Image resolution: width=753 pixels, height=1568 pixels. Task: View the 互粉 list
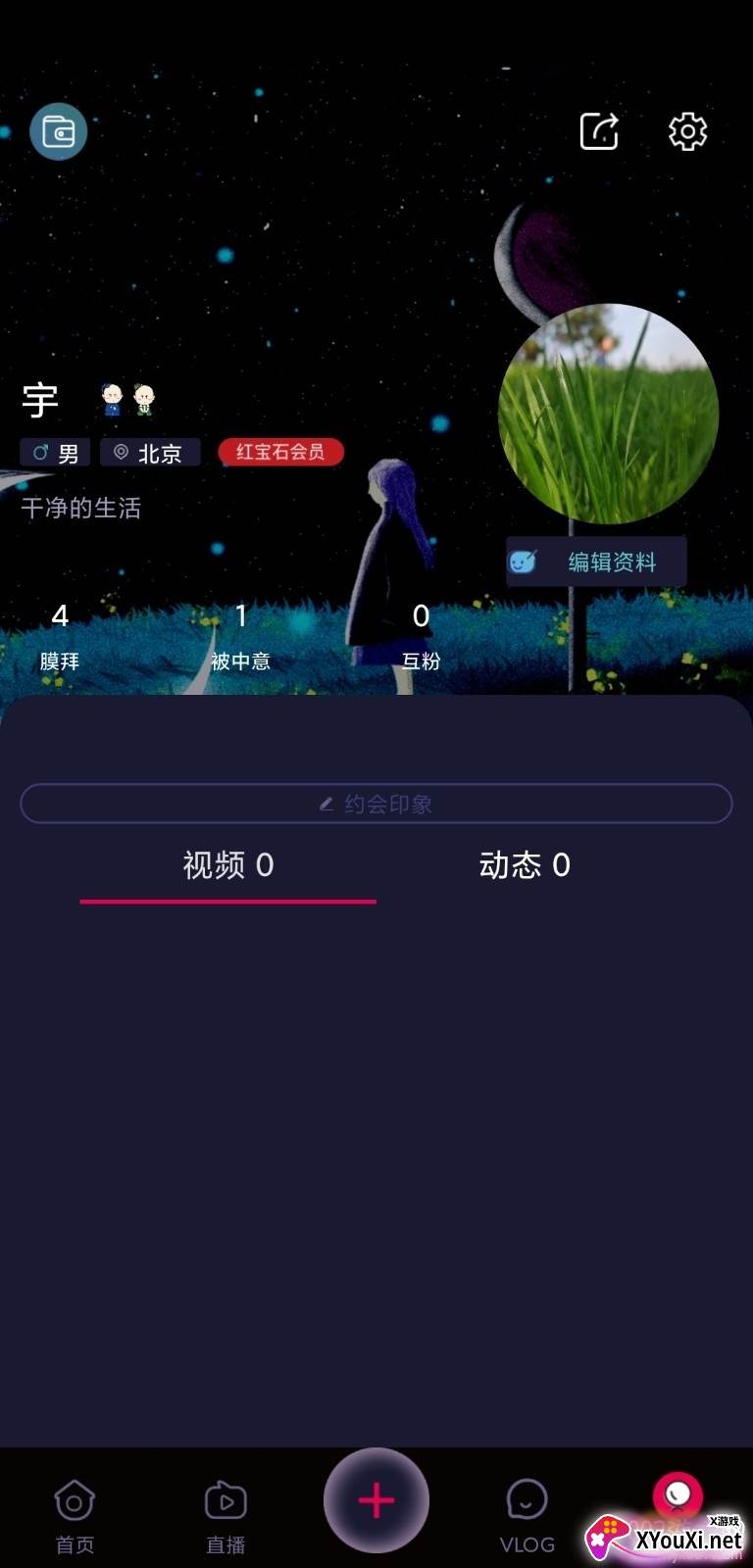pyautogui.click(x=421, y=635)
